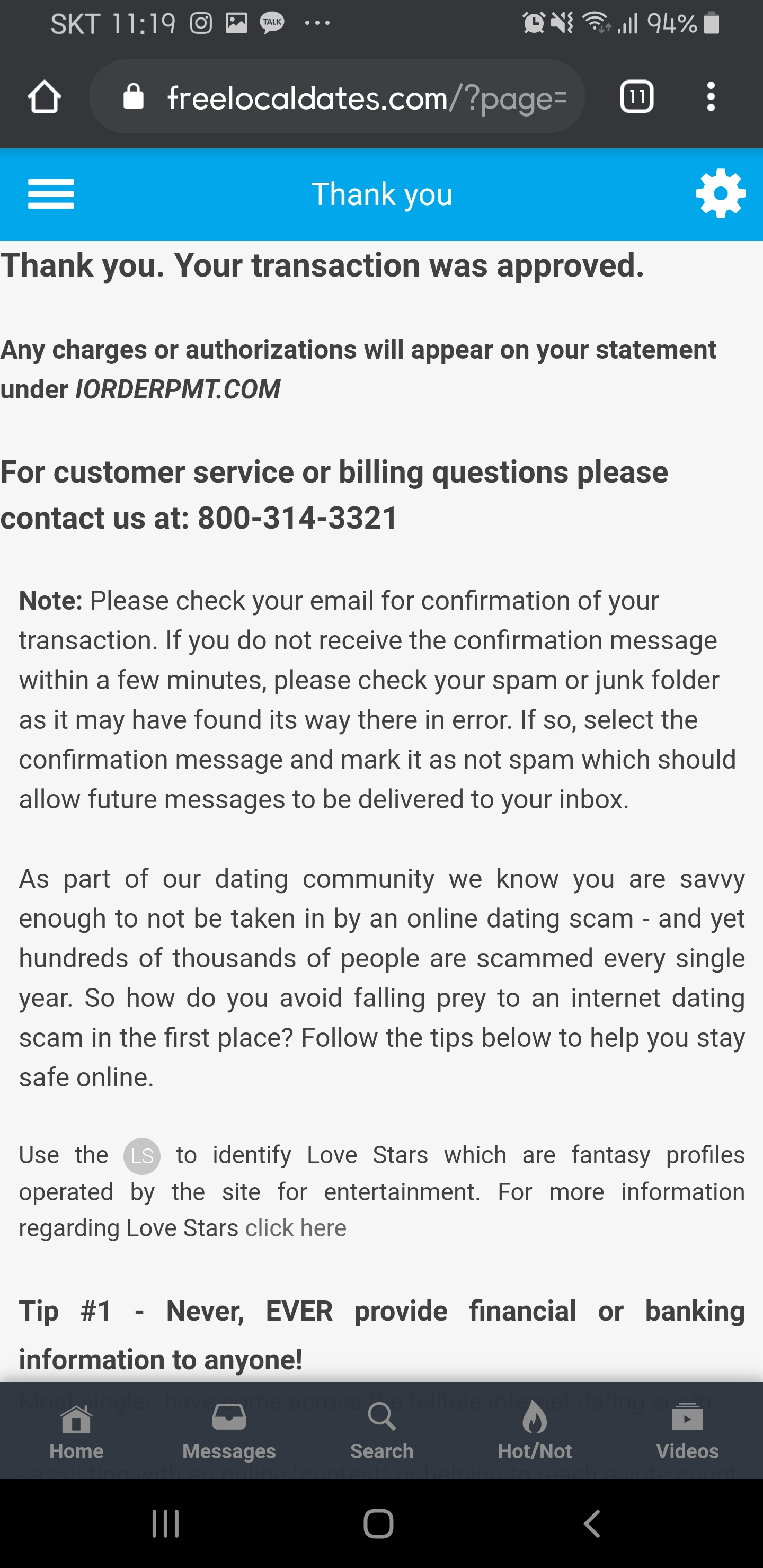This screenshot has width=763, height=1568.
Task: Go back with the system back button
Action: coord(592,1524)
